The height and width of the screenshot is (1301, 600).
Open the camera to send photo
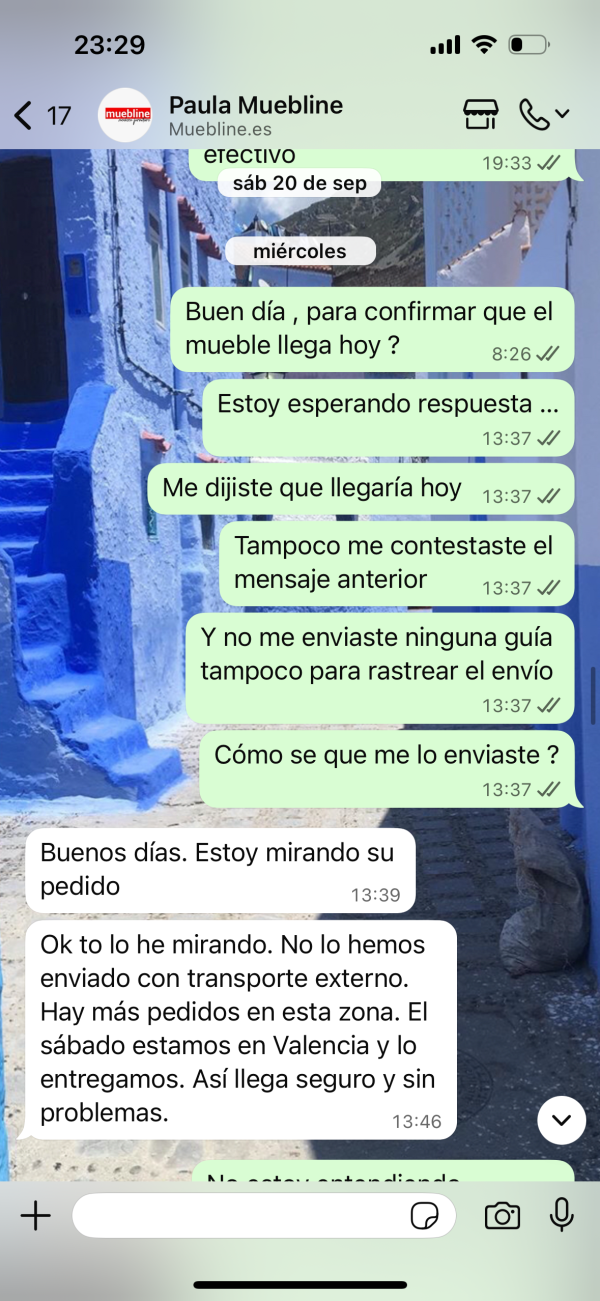(502, 1216)
